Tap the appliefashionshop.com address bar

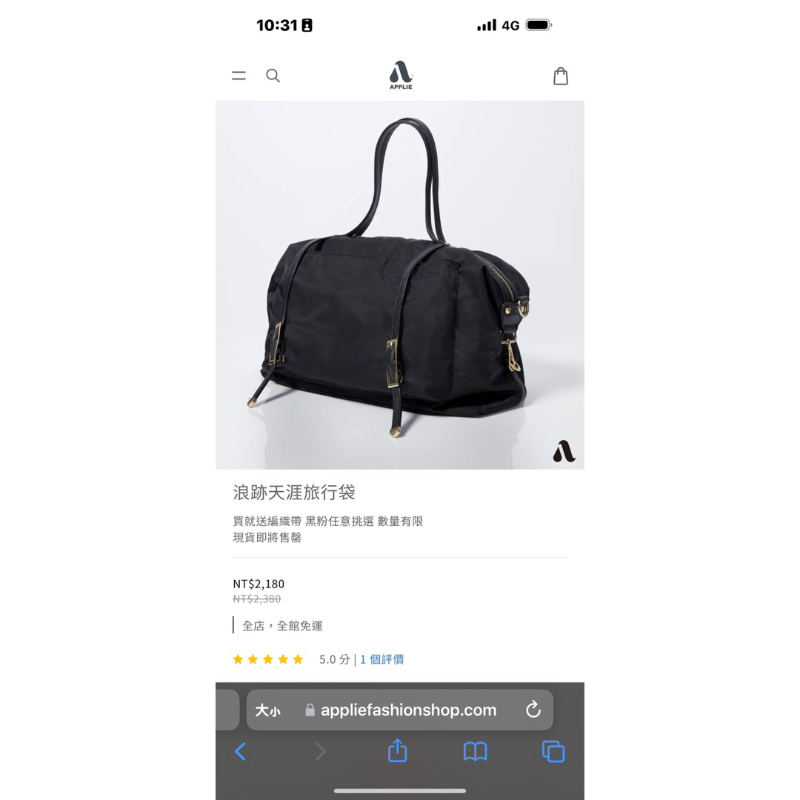(400, 710)
